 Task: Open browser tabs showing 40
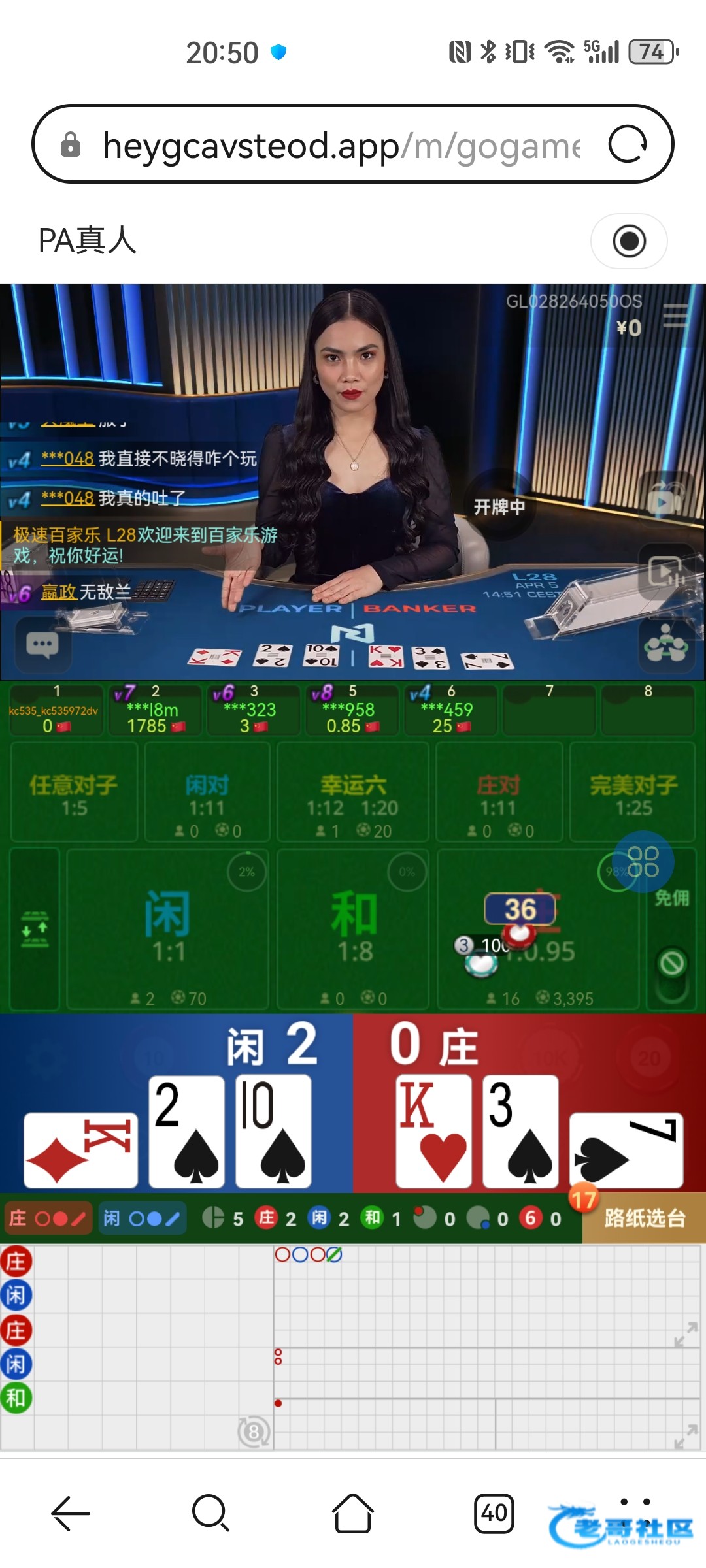point(494,1513)
